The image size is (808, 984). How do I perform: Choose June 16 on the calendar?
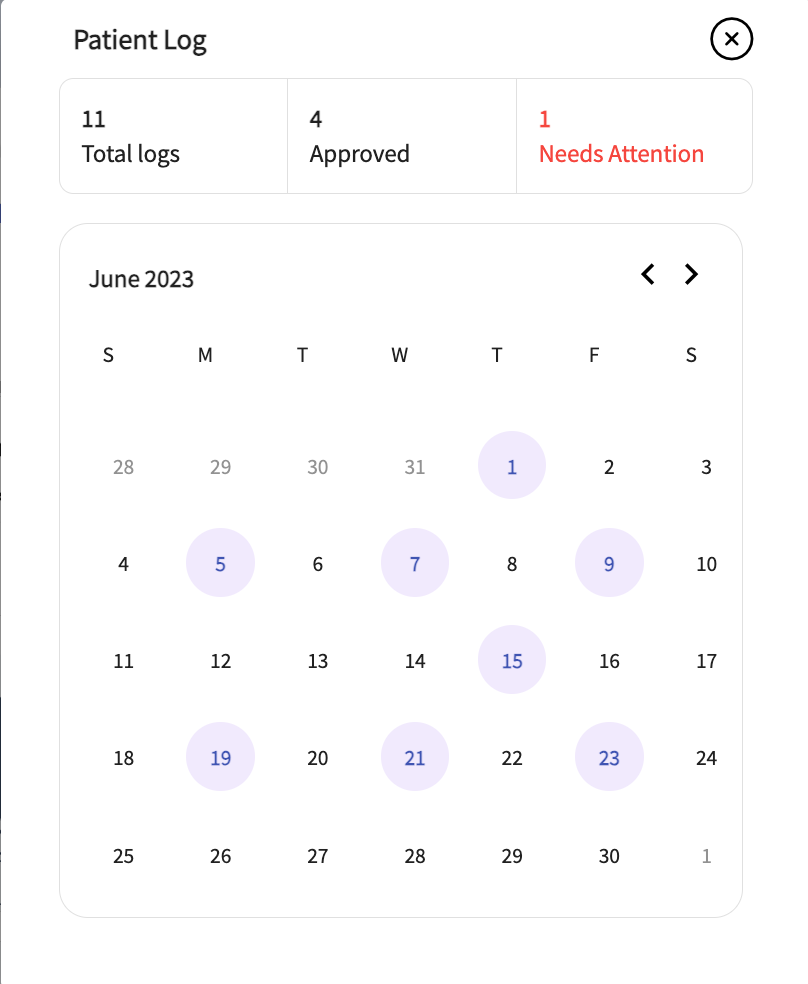tap(609, 660)
